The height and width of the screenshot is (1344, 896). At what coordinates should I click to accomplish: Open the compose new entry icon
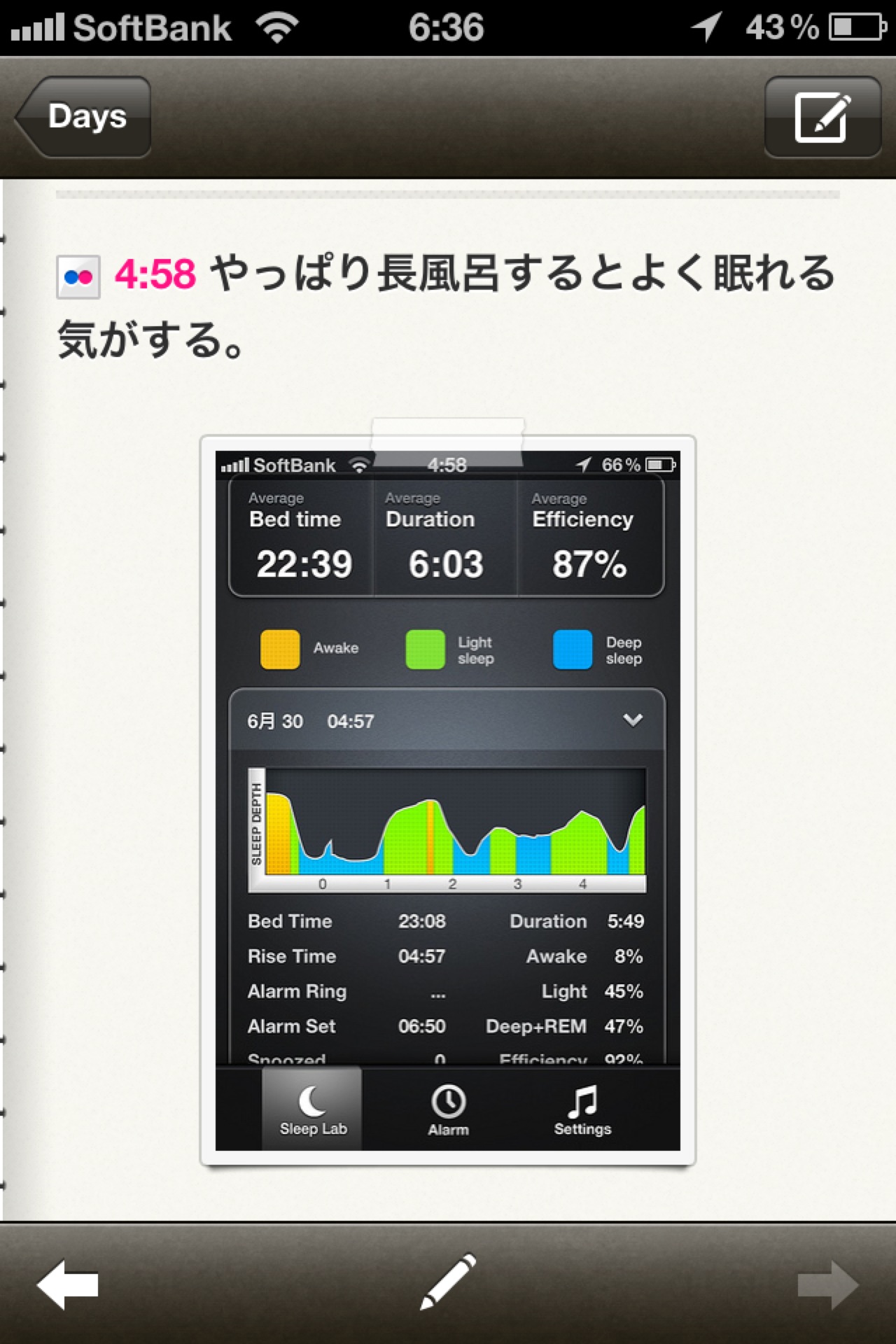point(822,117)
